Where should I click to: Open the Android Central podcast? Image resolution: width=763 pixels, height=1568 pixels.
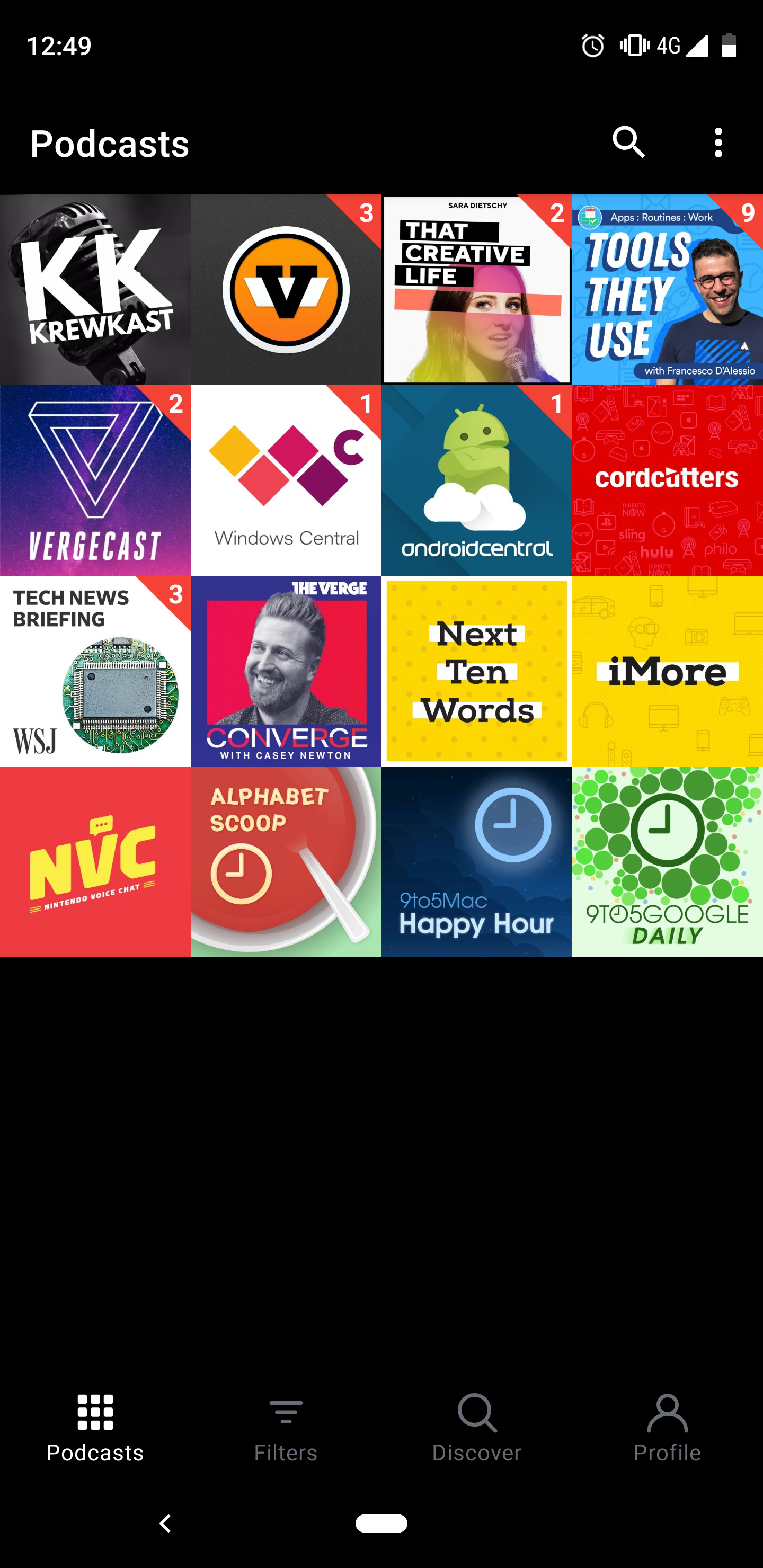477,480
